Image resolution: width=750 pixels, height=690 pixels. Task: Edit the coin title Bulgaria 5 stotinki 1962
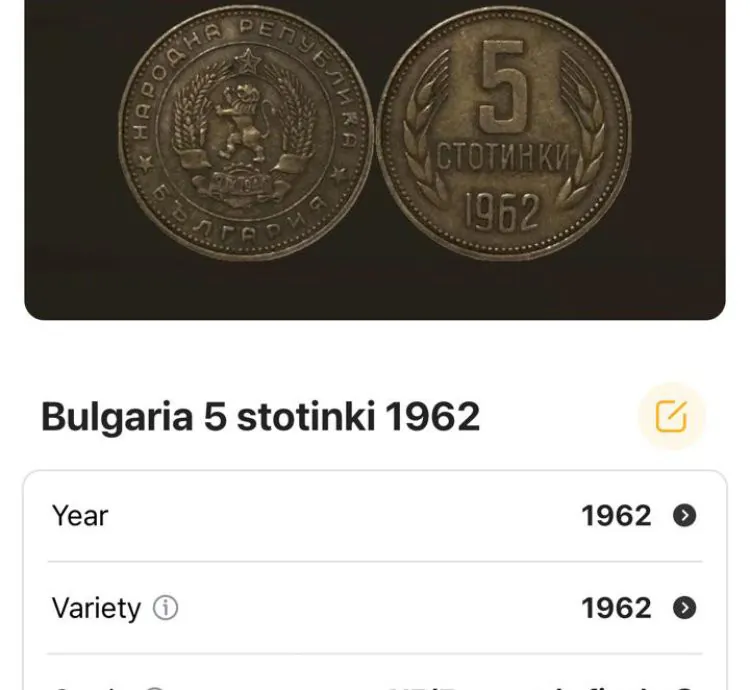671,417
